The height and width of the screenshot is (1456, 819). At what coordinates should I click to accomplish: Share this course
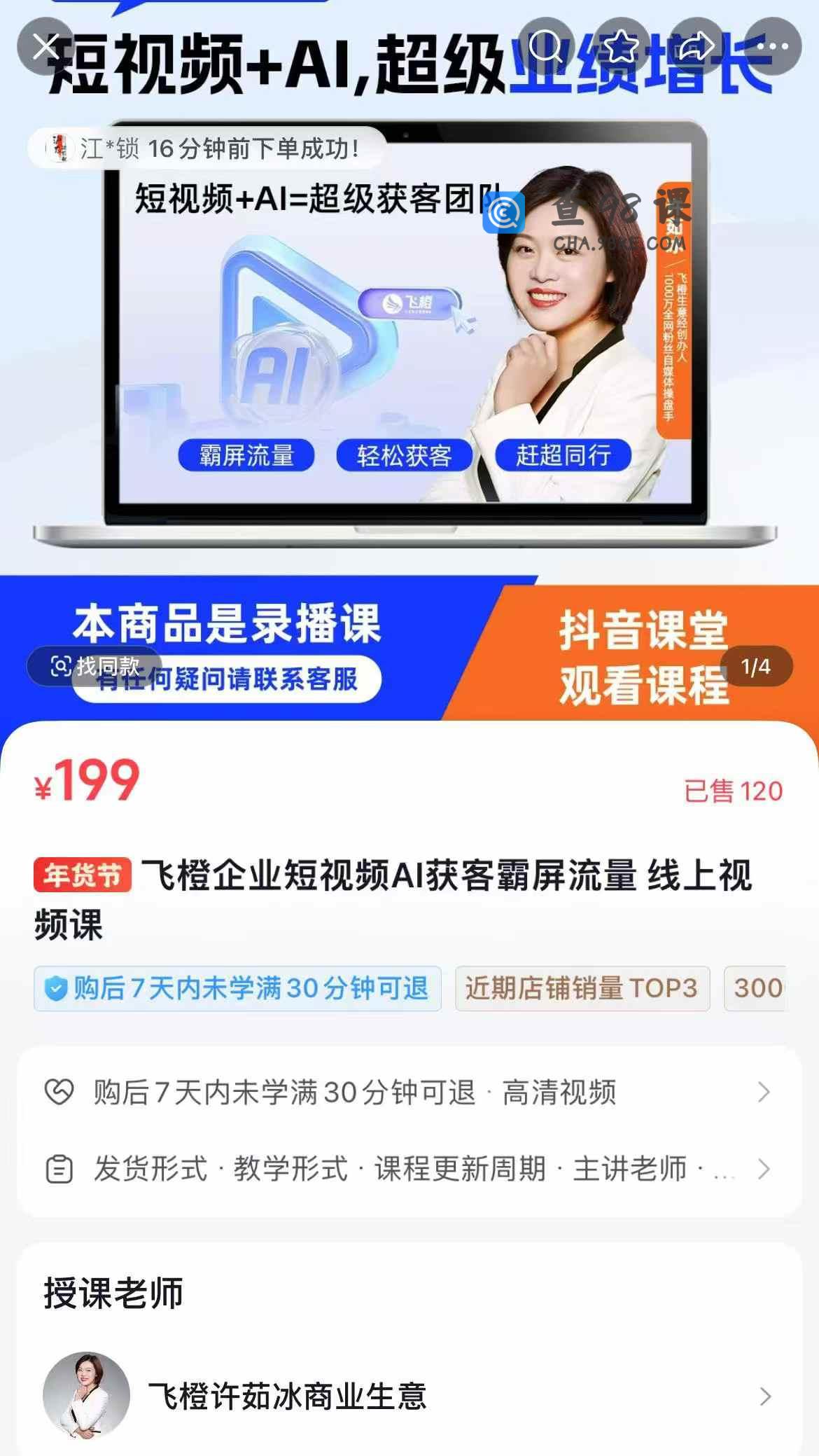(x=696, y=47)
